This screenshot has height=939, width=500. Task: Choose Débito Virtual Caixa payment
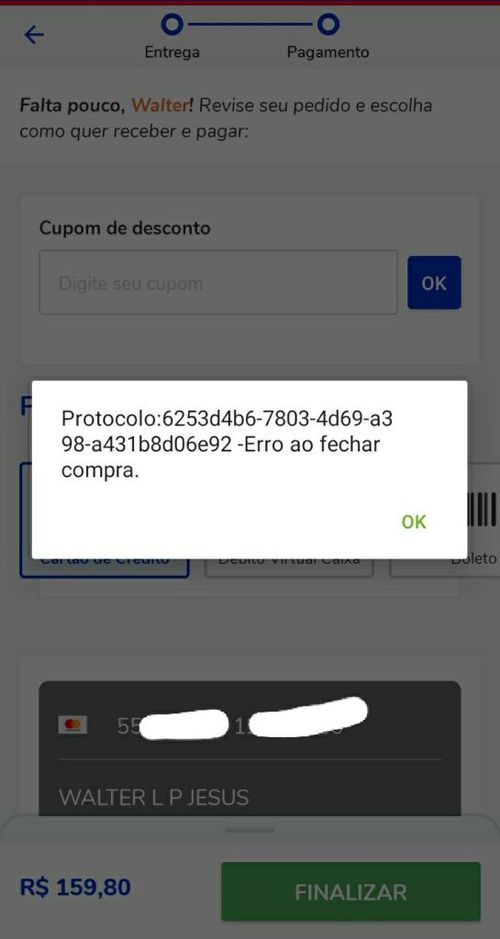coord(289,567)
